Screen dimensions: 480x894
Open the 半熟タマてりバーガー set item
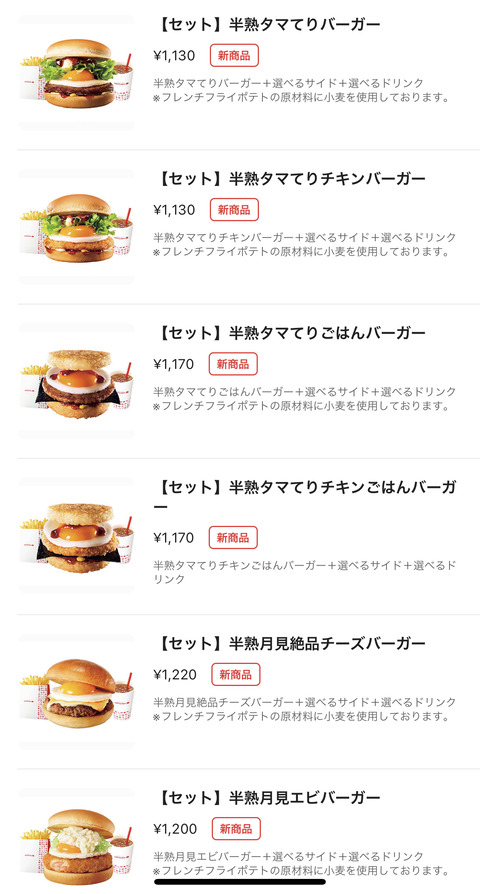click(x=249, y=73)
